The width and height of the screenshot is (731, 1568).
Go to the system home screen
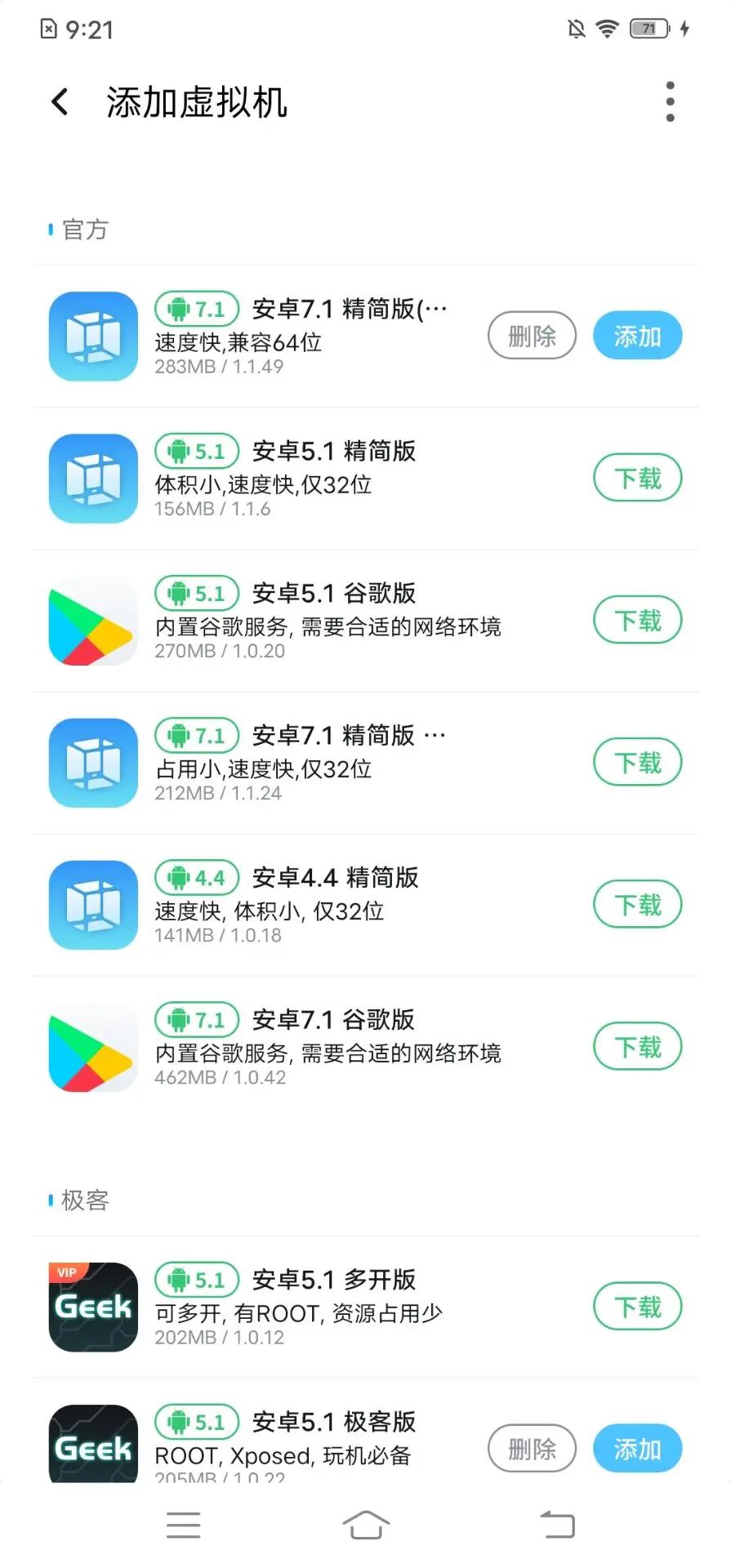[x=365, y=1525]
